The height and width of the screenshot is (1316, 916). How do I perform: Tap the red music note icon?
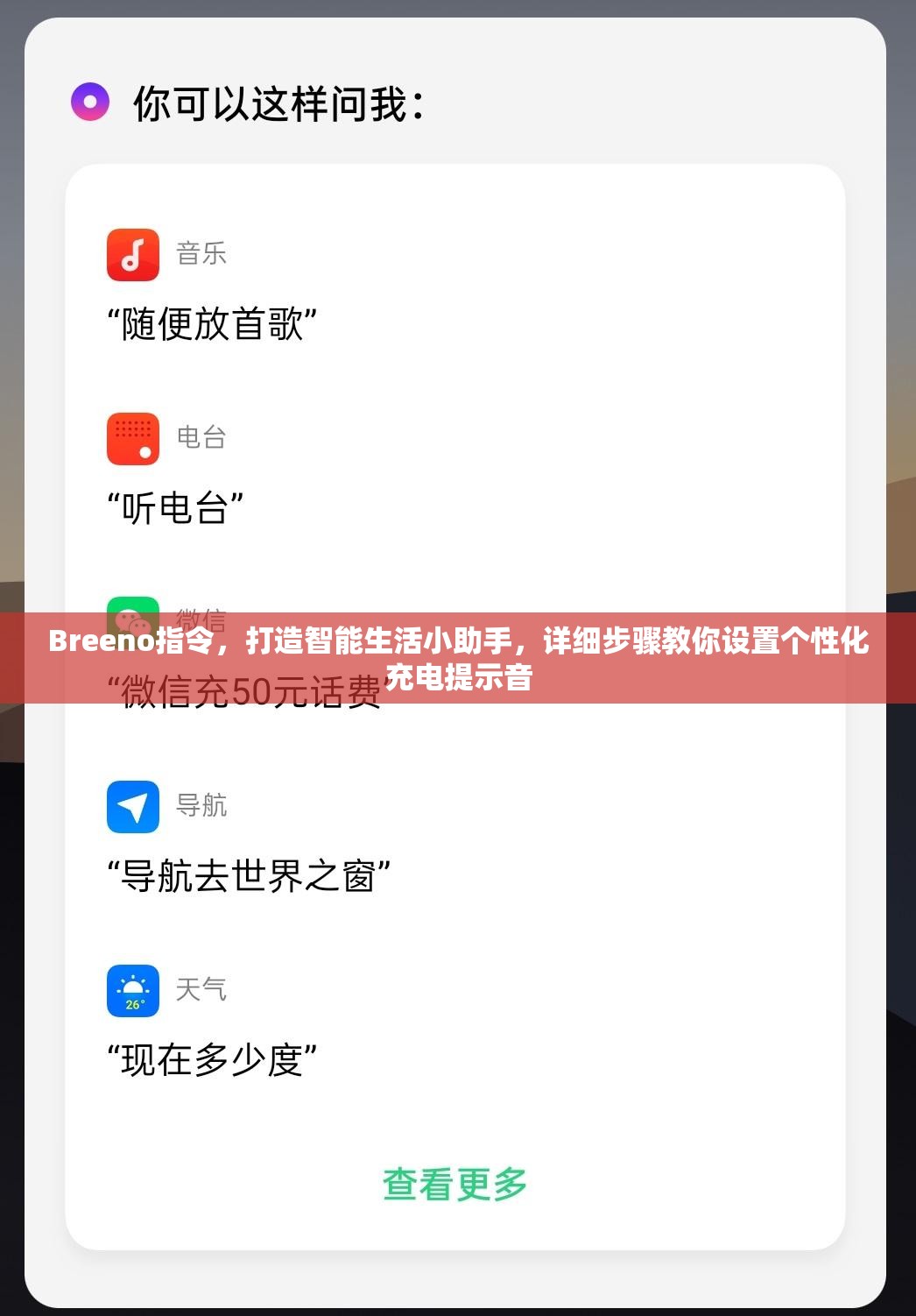click(133, 255)
